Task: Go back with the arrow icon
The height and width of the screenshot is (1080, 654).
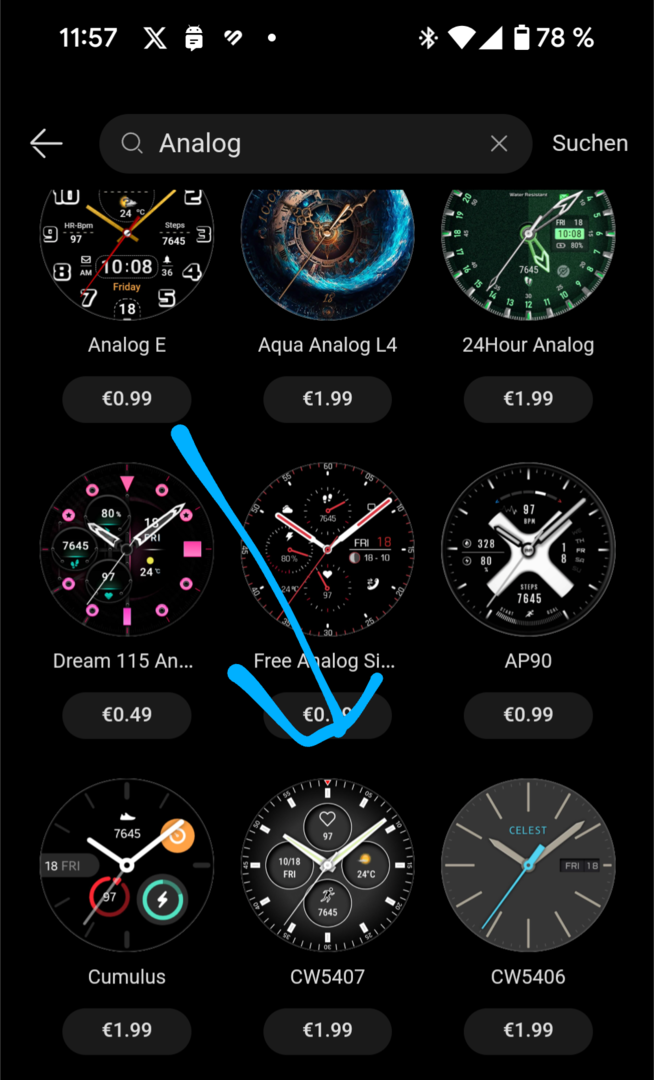Action: click(x=46, y=144)
